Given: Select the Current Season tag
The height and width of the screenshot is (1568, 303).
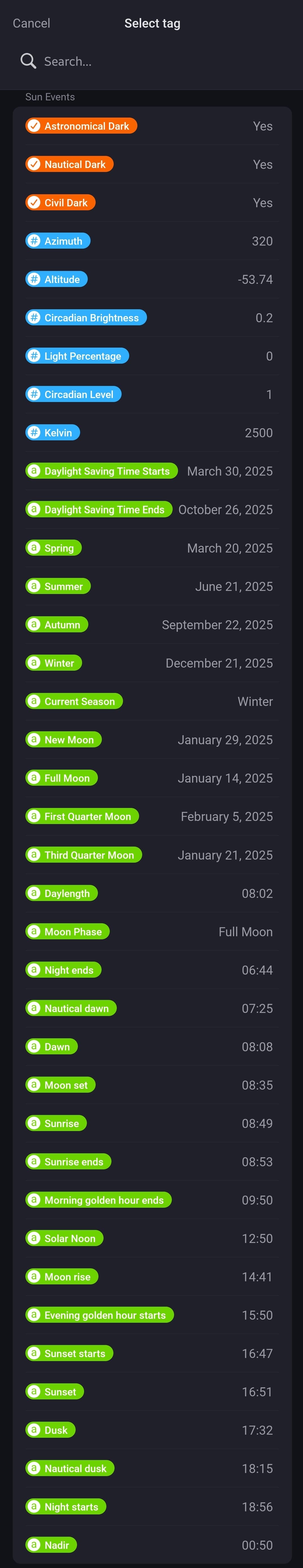Looking at the screenshot, I should 74,701.
